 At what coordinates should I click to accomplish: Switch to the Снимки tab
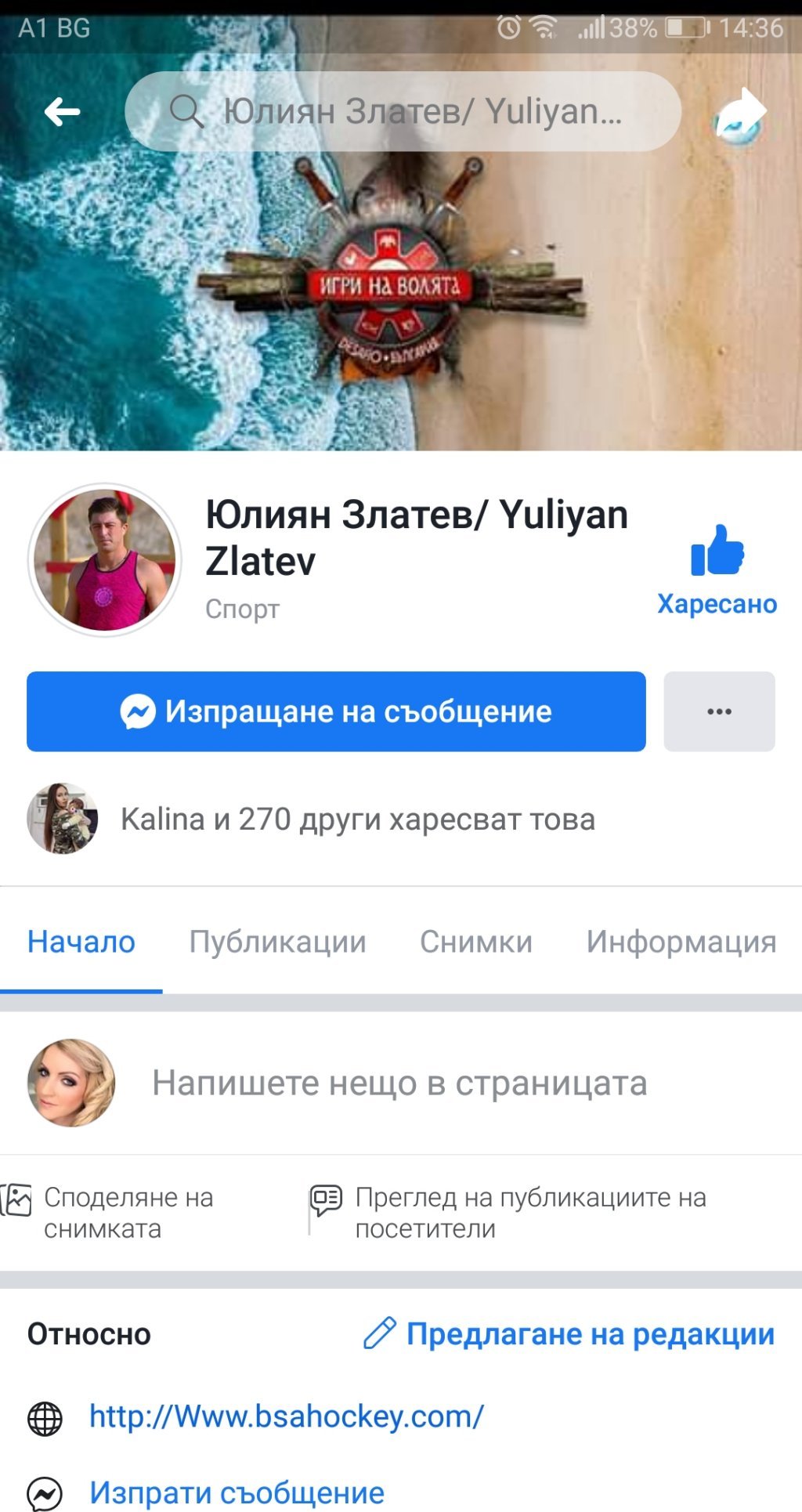click(x=476, y=941)
